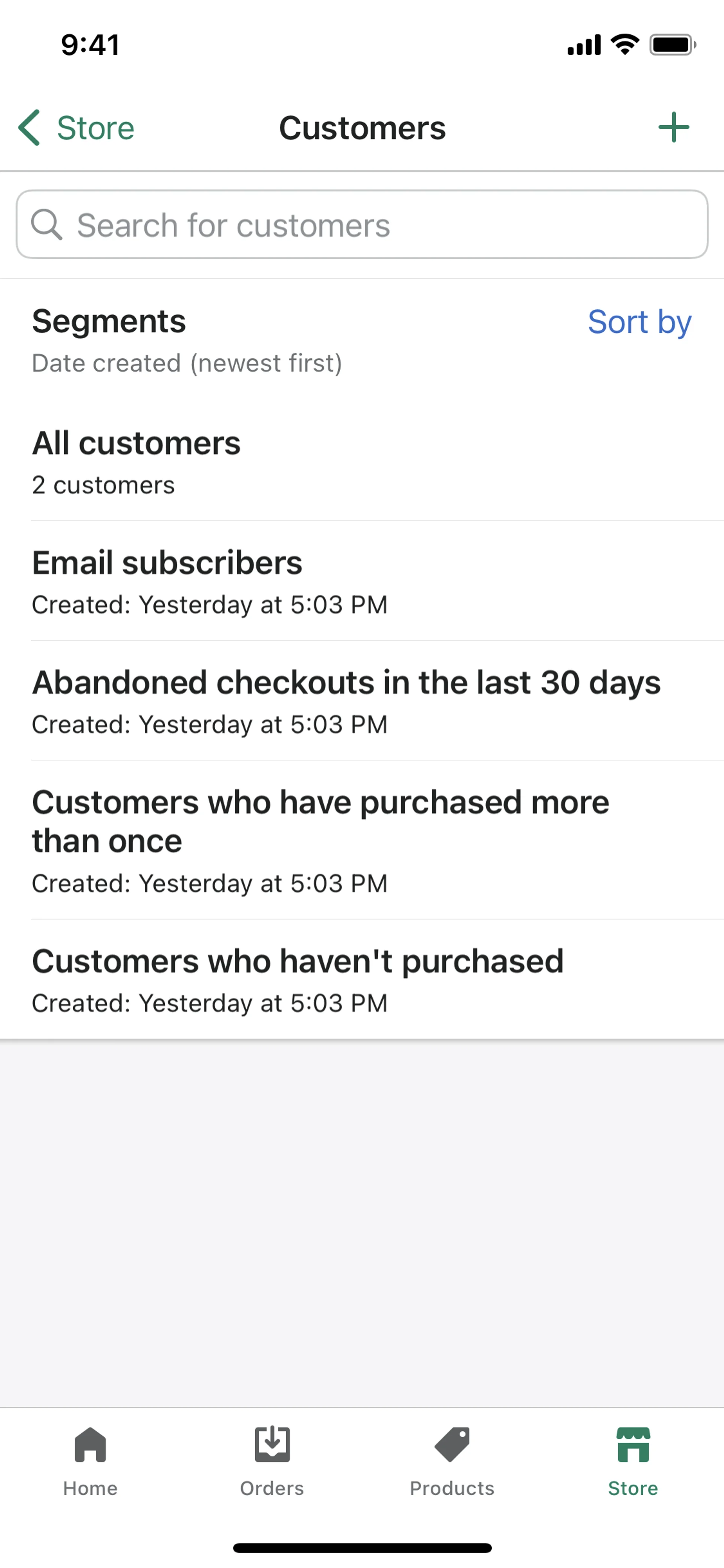The height and width of the screenshot is (1568, 724).
Task: Open Abandoned checkouts in the last 30 days
Action: click(x=362, y=701)
